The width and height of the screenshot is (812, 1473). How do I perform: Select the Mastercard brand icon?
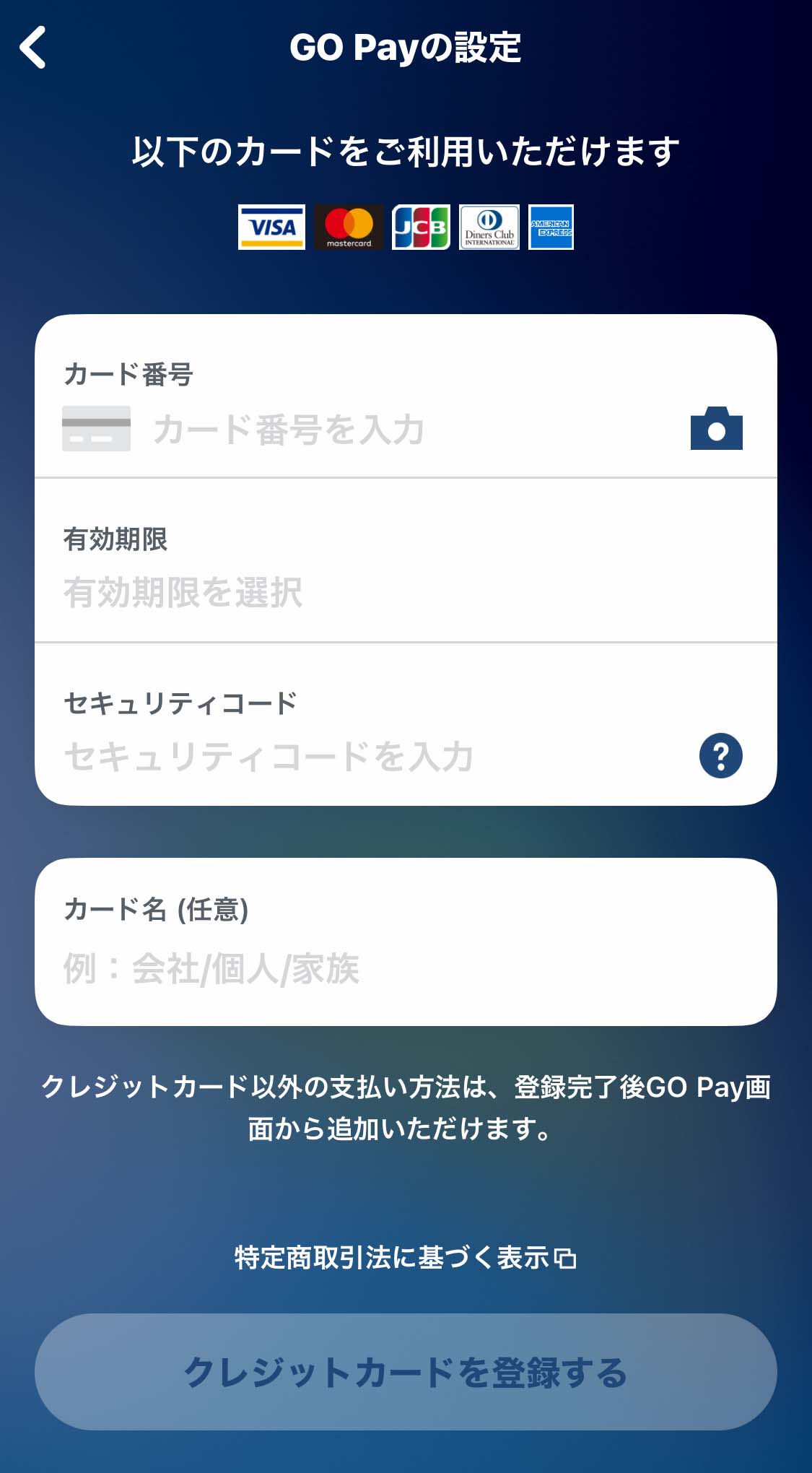(349, 227)
